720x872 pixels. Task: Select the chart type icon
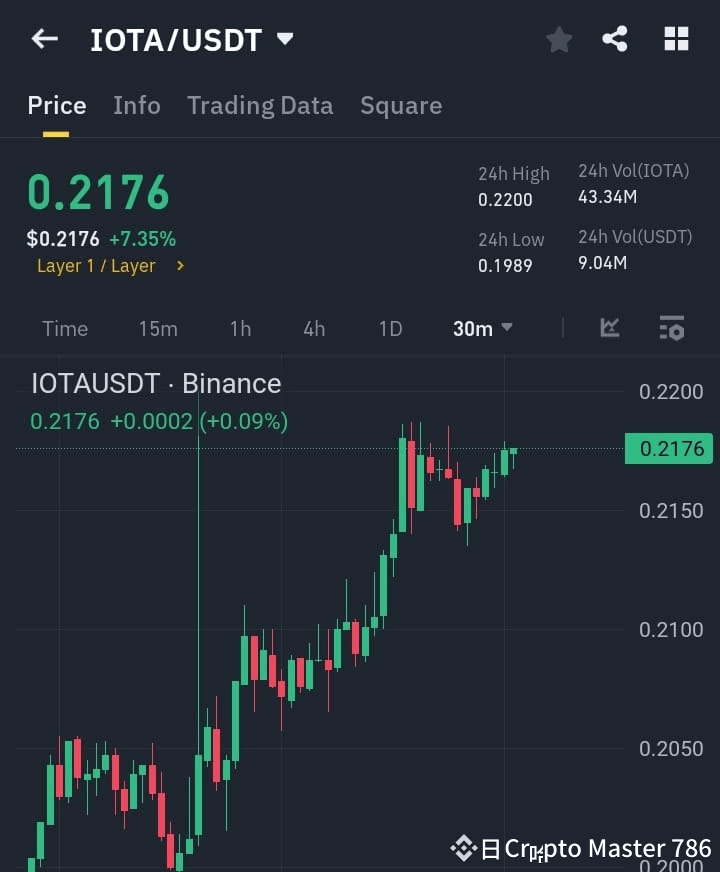click(x=609, y=328)
